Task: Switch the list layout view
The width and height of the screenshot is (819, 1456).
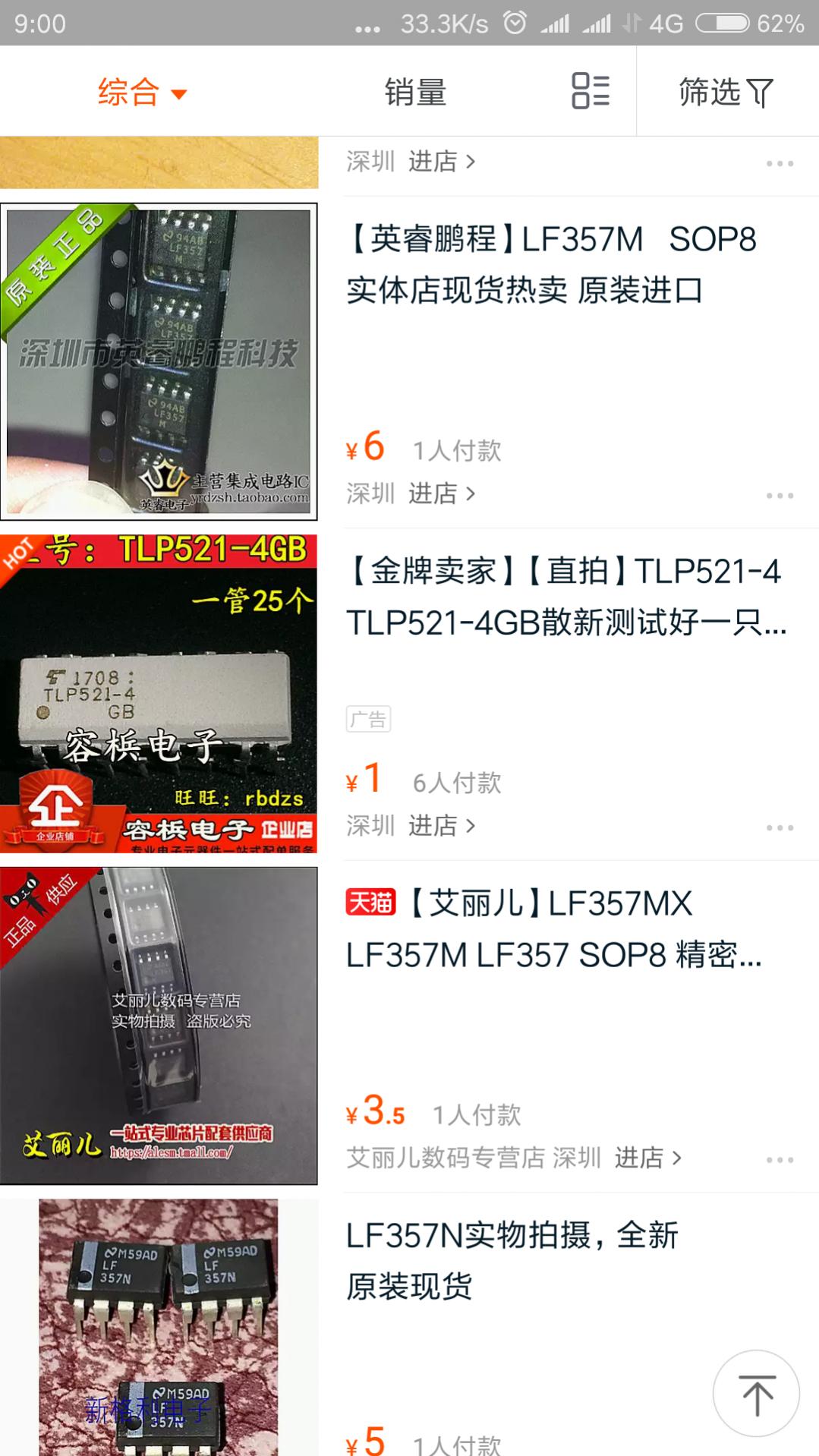Action: [x=590, y=91]
